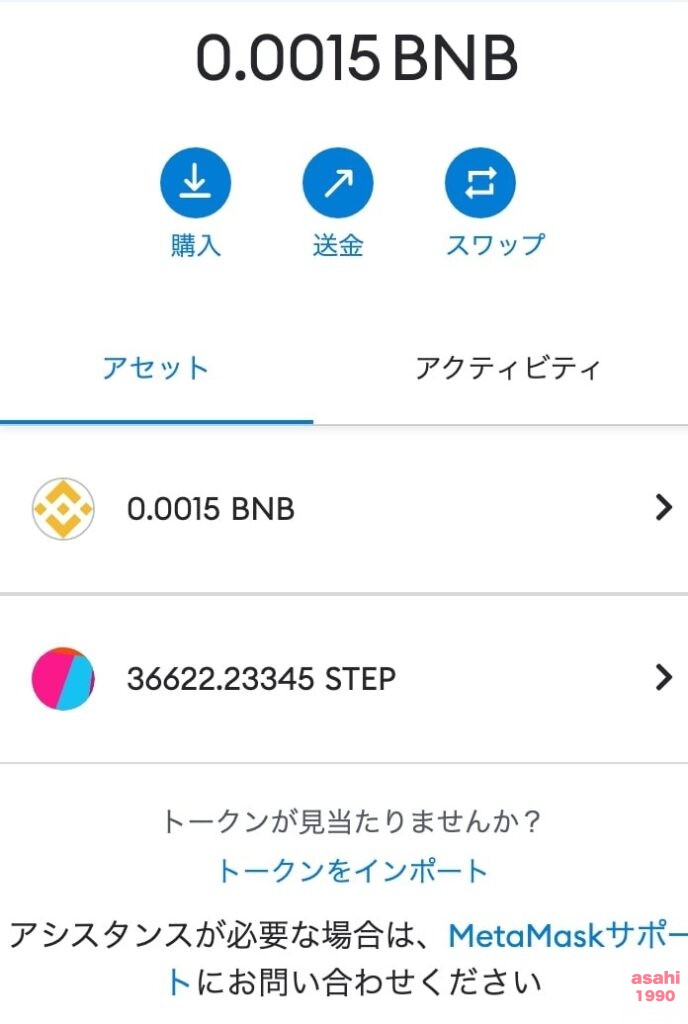The height and width of the screenshot is (1024, 688).
Task: Switch to the アセット tab
Action: [156, 368]
